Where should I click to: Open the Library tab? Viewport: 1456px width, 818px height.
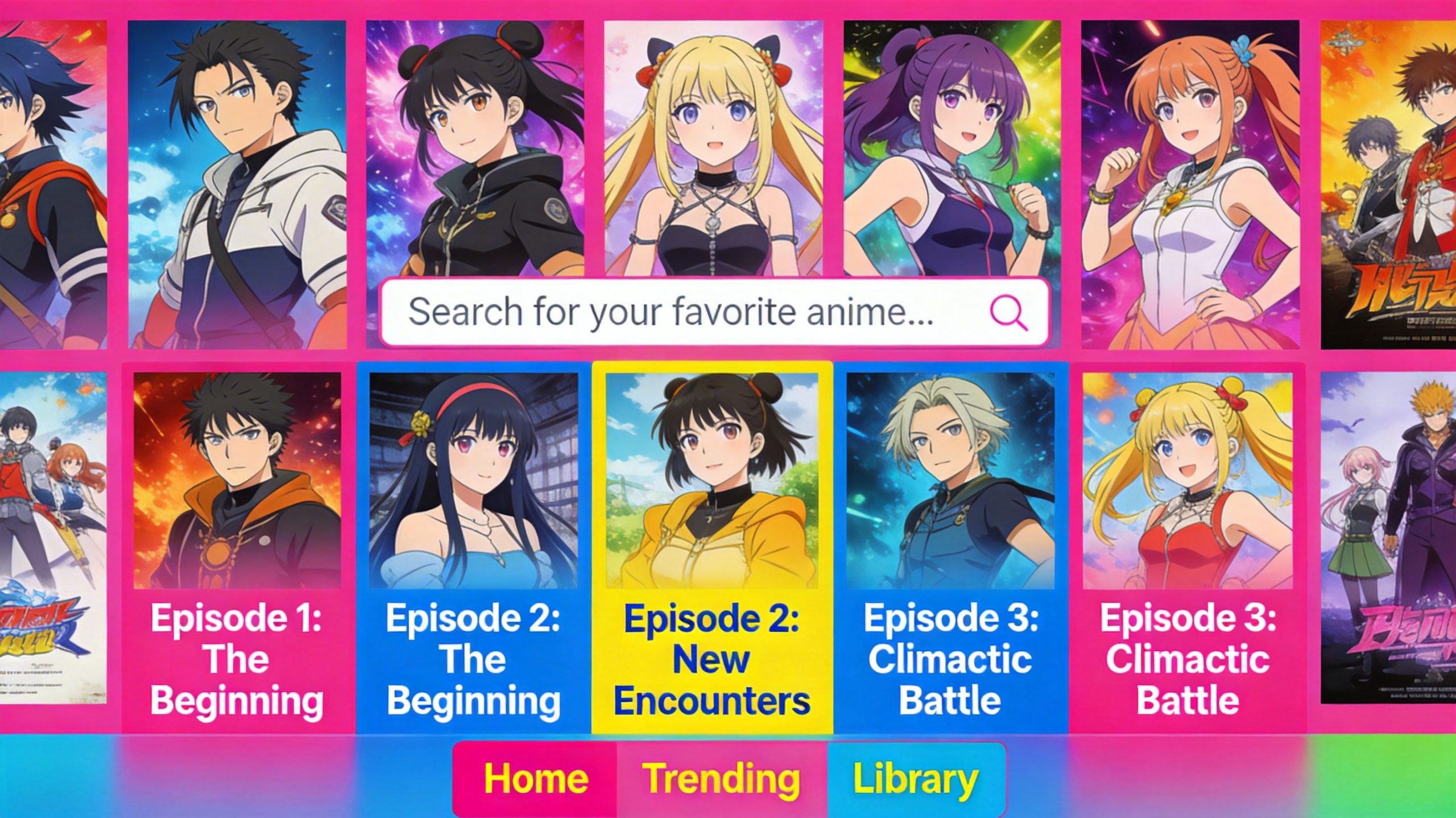[916, 779]
